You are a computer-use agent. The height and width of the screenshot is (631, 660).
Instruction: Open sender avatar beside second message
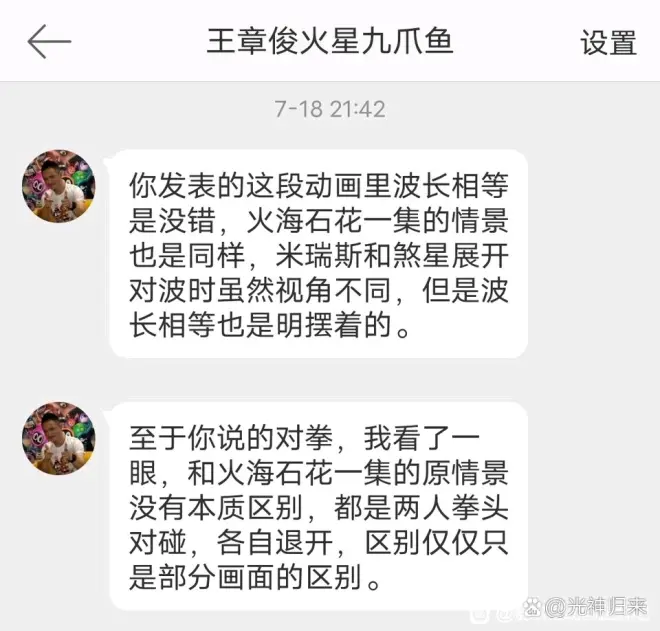(59, 439)
